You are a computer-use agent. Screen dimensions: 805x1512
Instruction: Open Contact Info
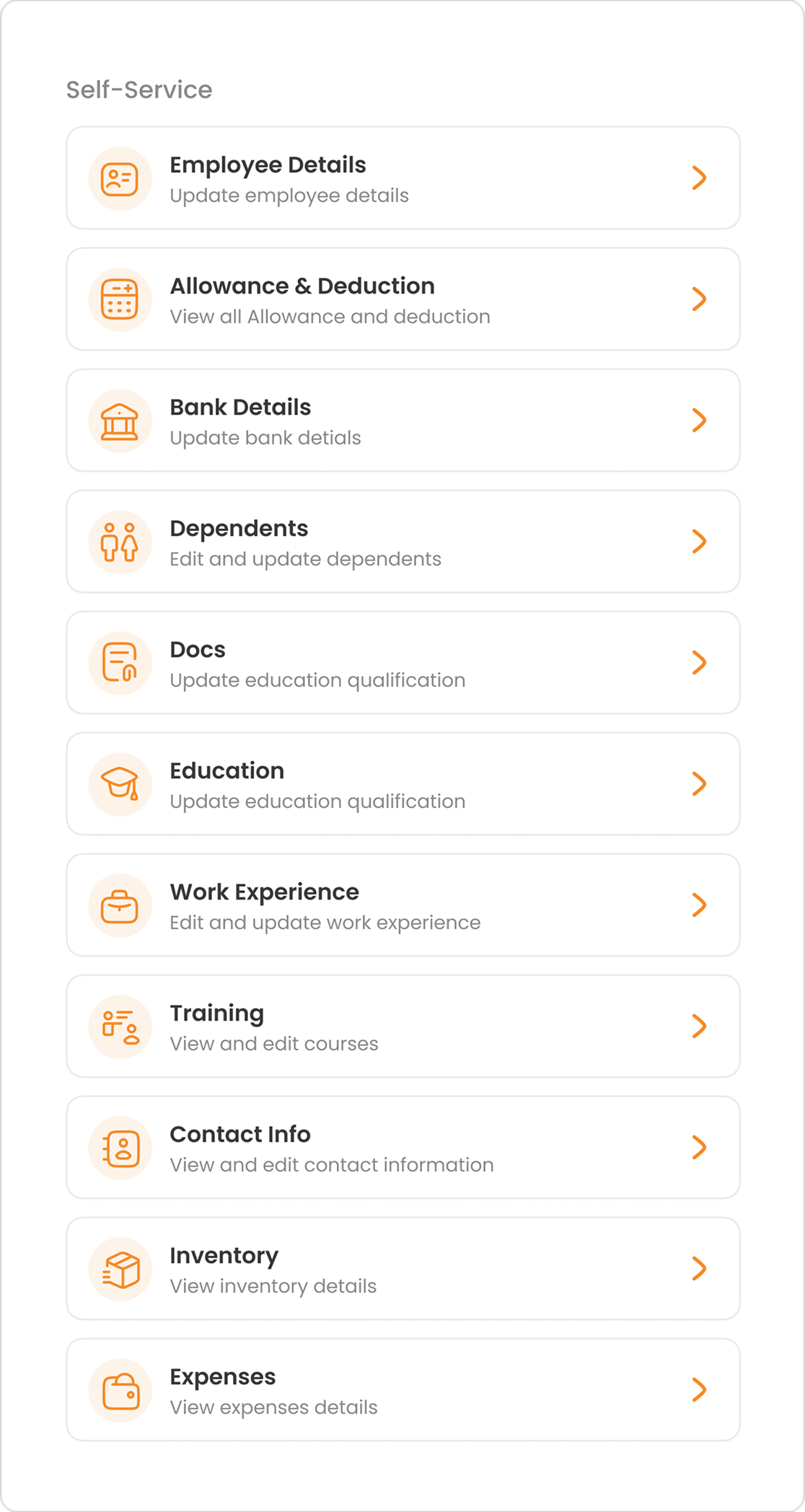pyautogui.click(x=403, y=1148)
